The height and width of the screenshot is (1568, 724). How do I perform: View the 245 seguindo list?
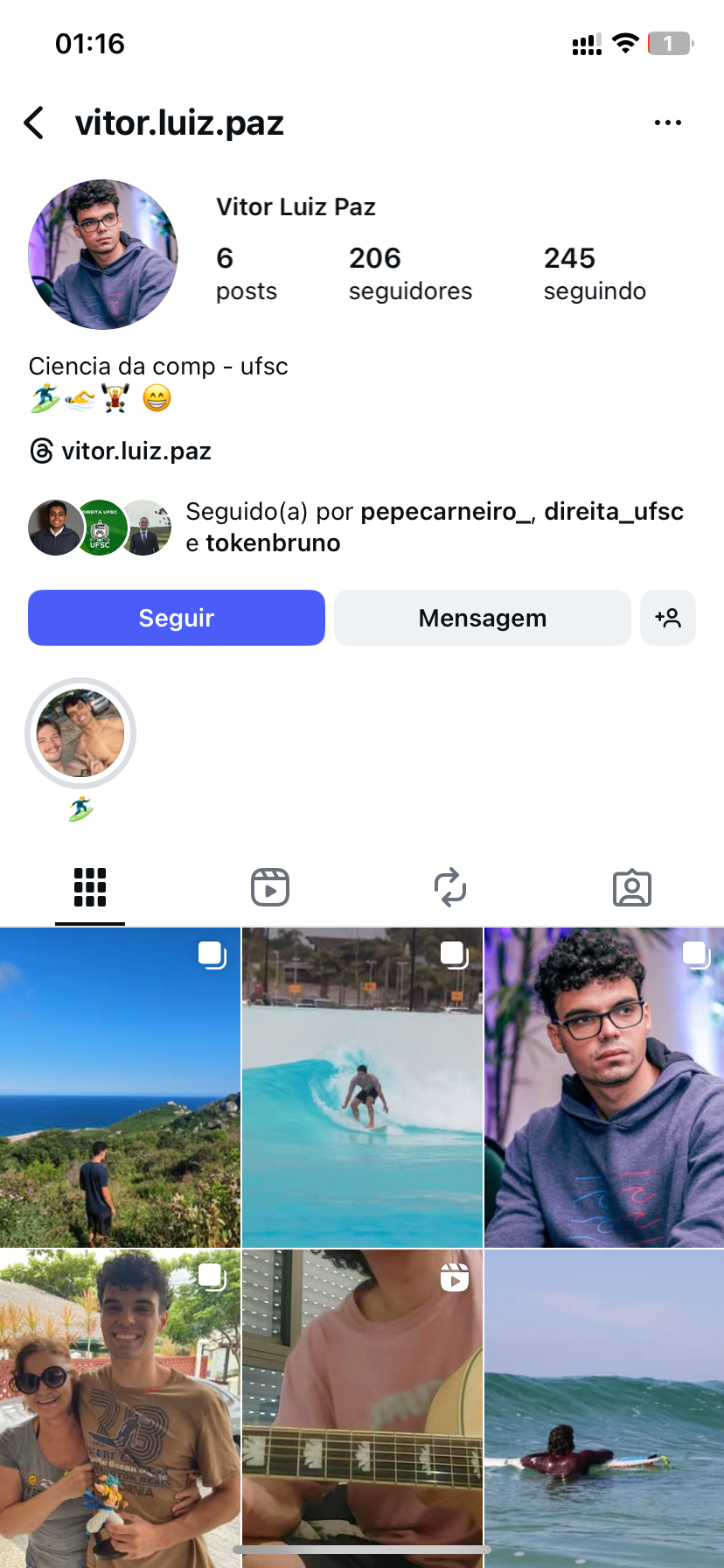(x=595, y=274)
